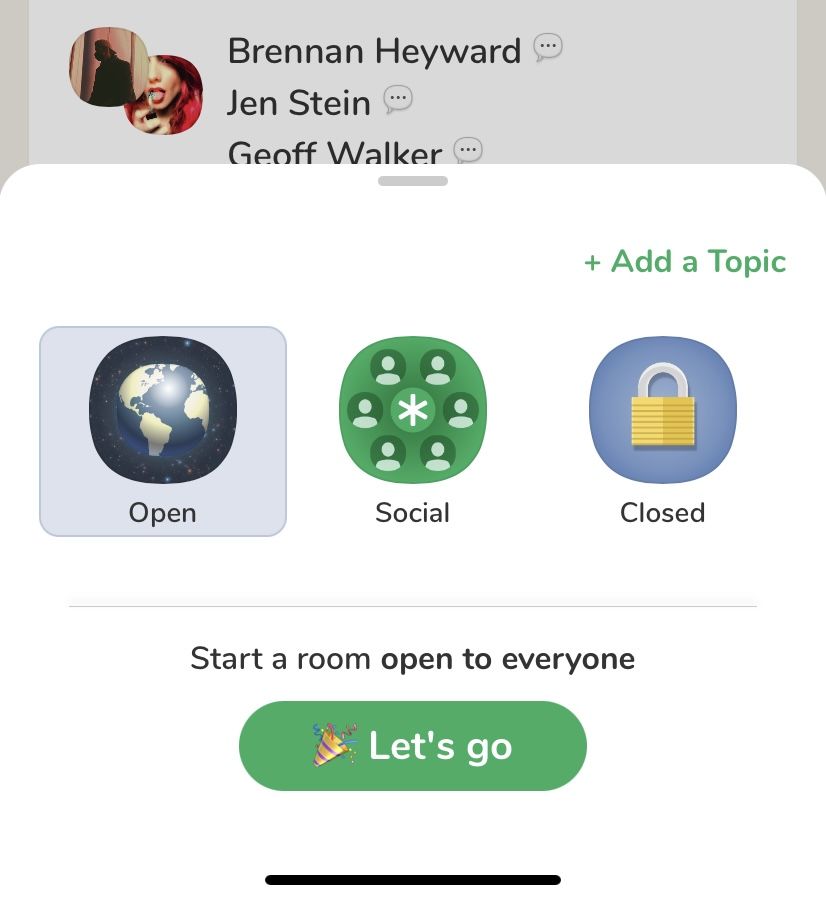The image size is (826, 899).
Task: Select the Open room type
Action: (x=163, y=431)
